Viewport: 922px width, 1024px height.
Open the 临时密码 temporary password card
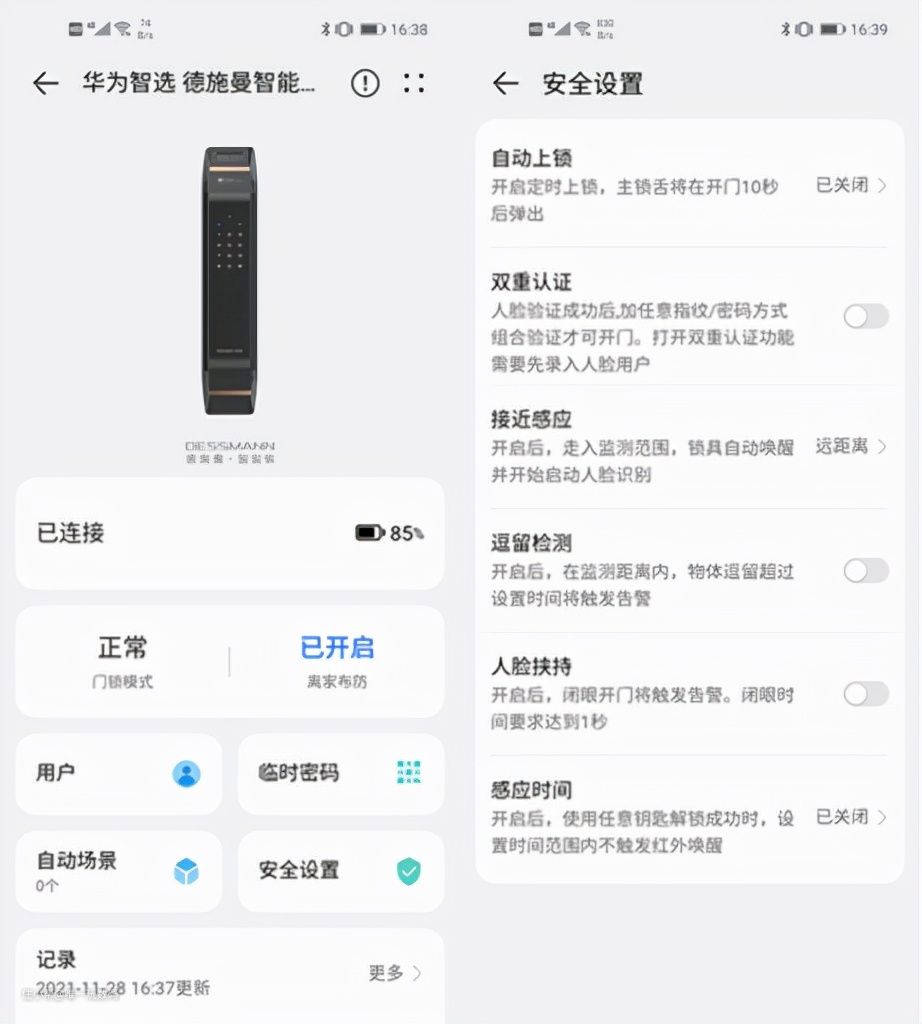click(x=340, y=773)
